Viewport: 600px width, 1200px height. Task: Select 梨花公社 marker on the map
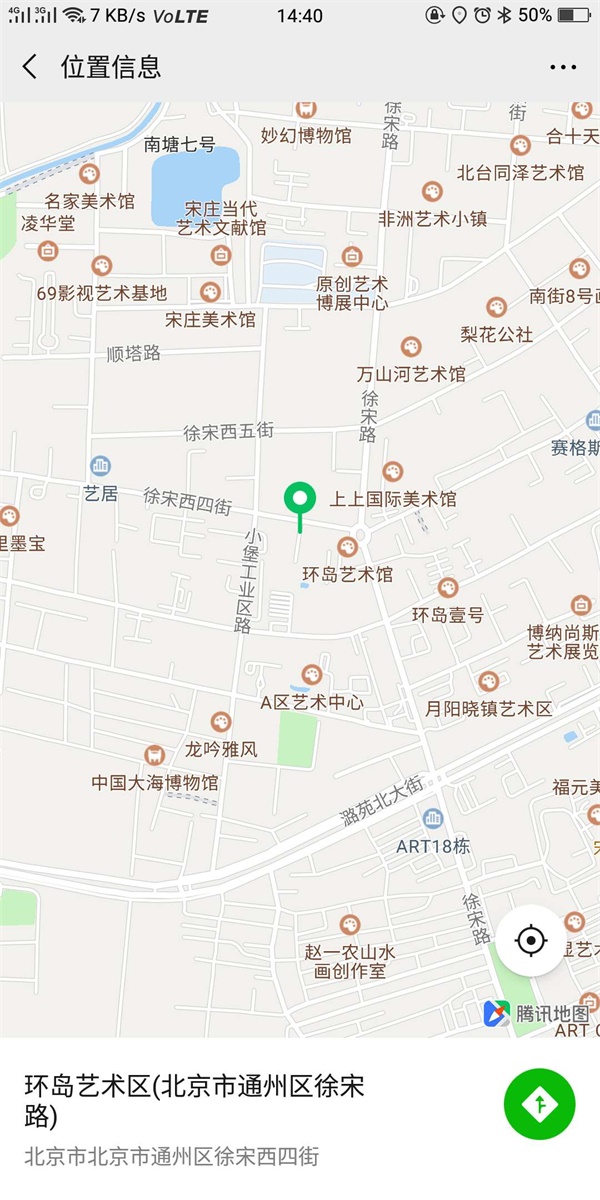497,308
